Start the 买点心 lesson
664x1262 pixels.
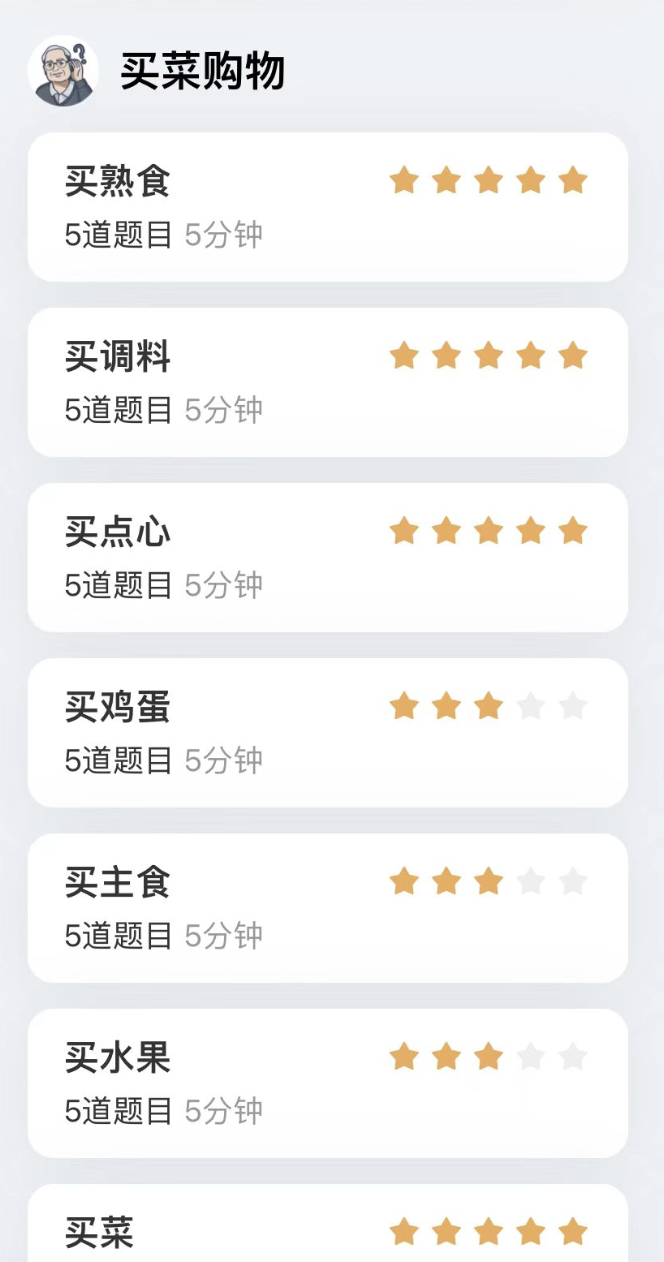pos(327,557)
